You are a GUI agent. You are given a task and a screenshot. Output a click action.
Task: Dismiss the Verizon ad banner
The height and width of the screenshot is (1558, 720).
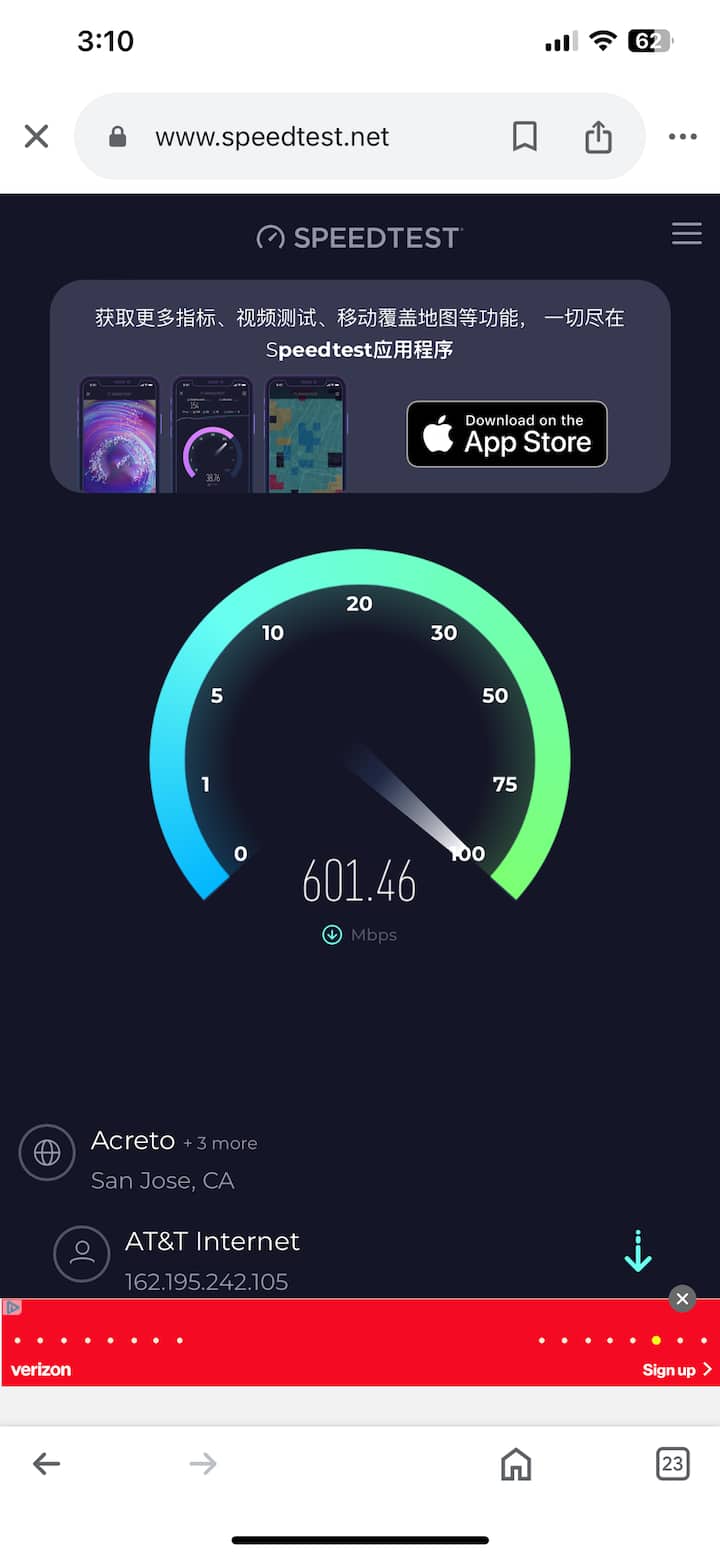coord(682,1298)
